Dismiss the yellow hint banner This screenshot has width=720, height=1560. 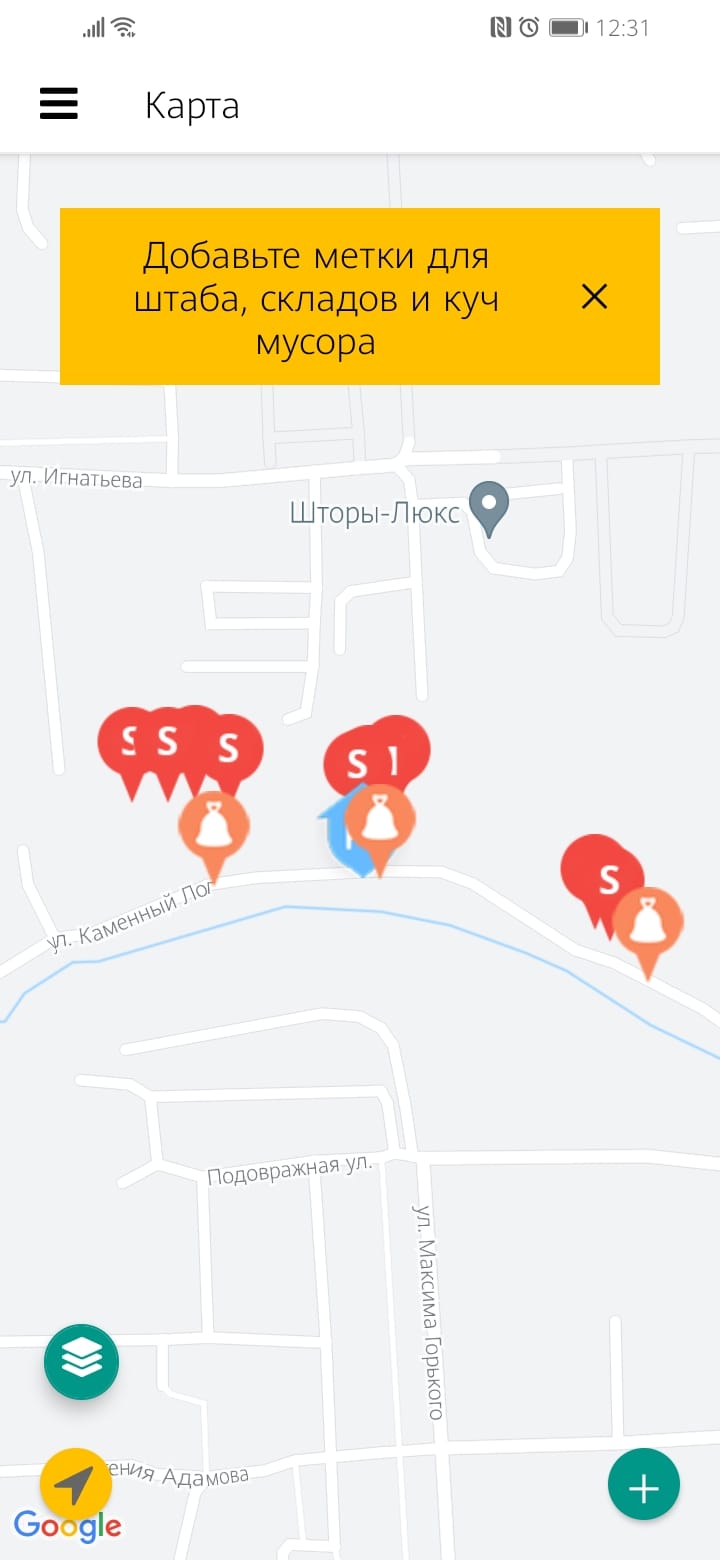[x=594, y=296]
